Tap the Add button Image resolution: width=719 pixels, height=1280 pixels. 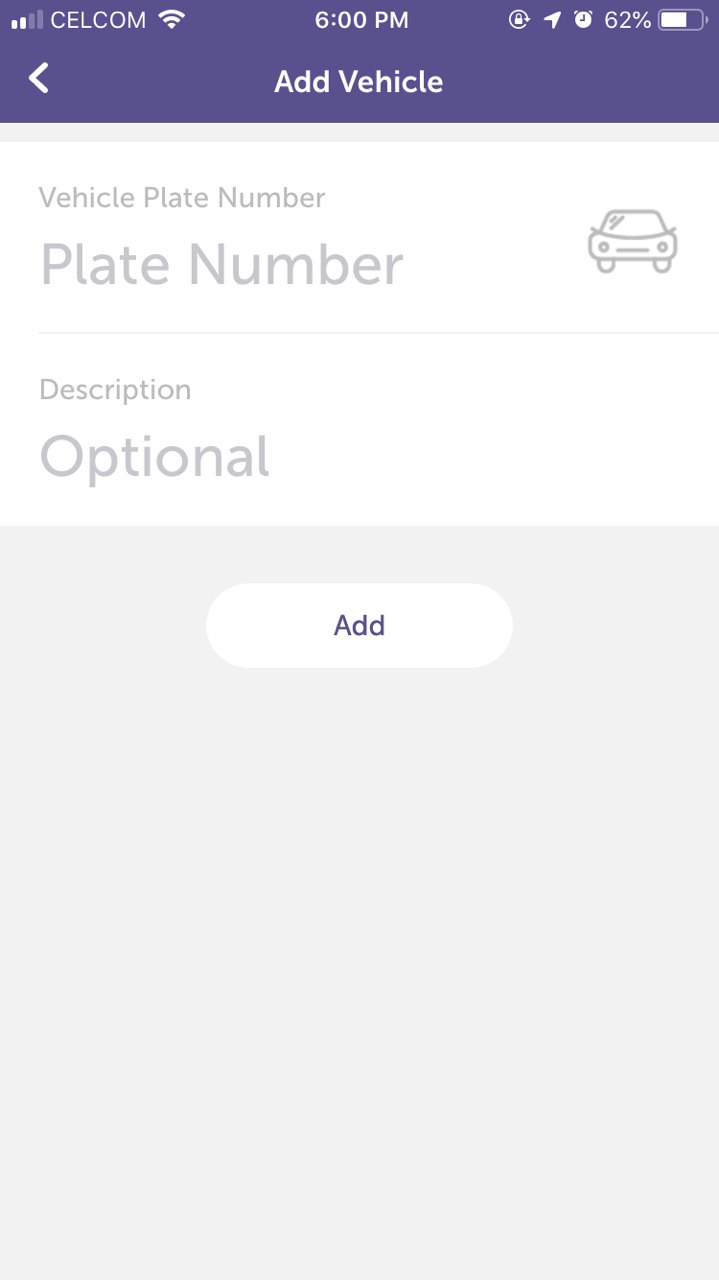pos(359,626)
